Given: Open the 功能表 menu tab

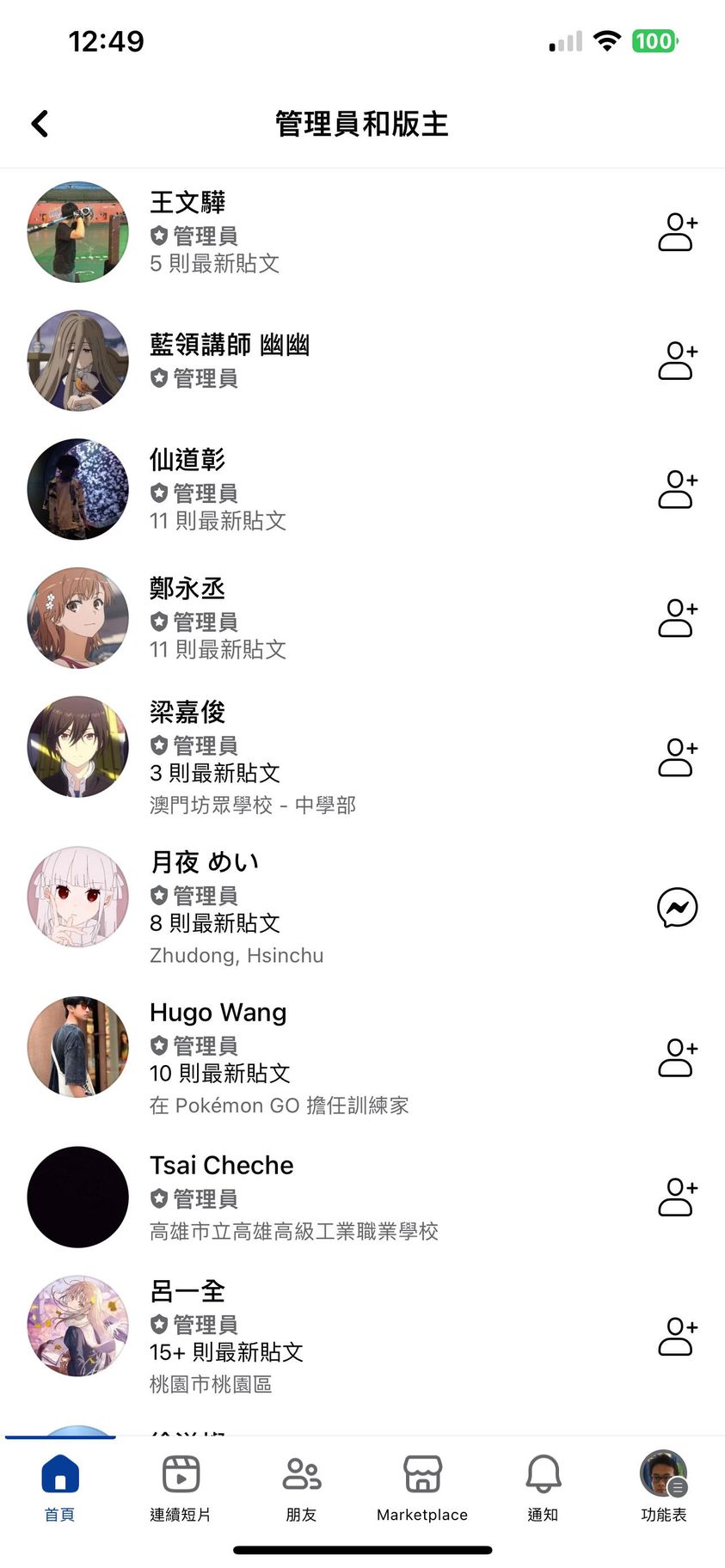Looking at the screenshot, I should point(663,1487).
